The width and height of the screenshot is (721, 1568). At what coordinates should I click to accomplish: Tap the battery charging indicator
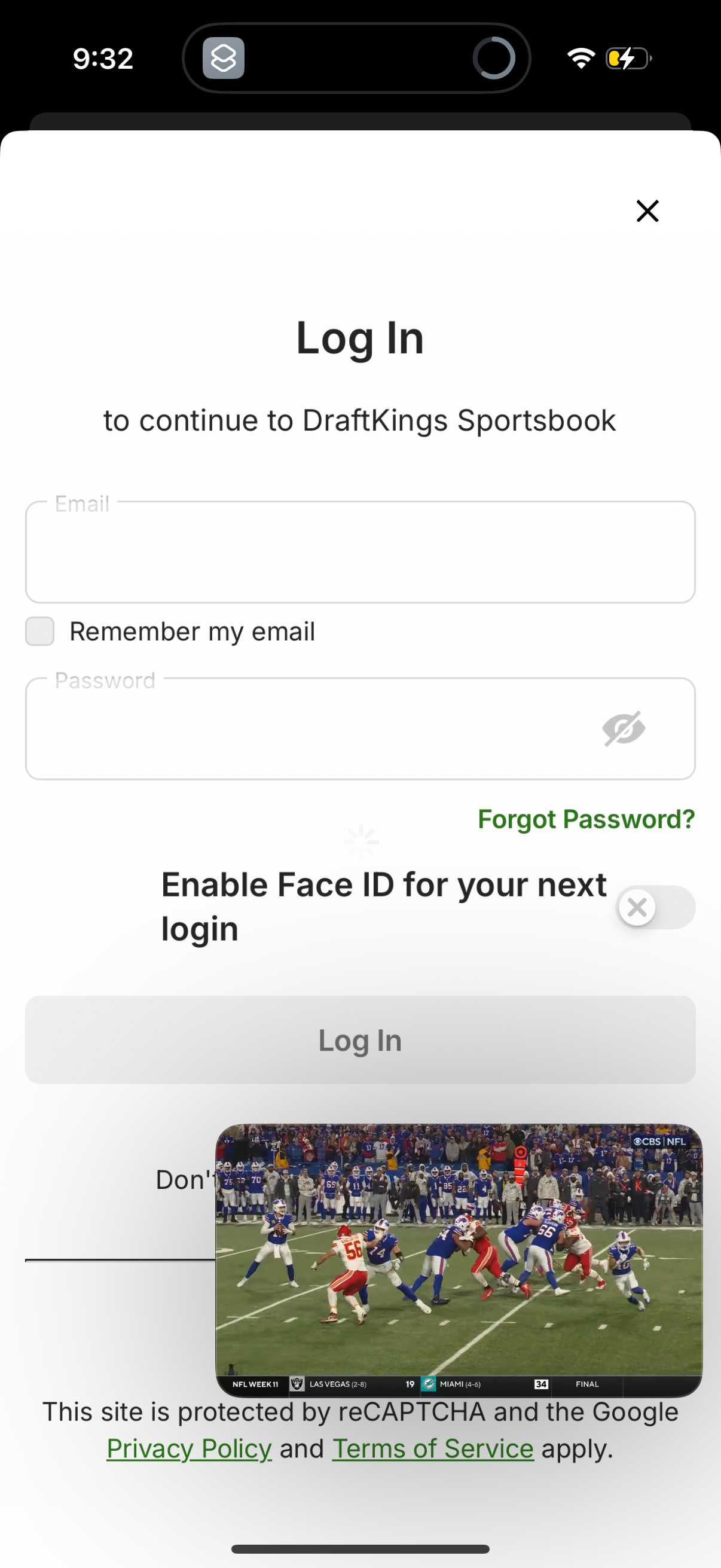pyautogui.click(x=627, y=58)
